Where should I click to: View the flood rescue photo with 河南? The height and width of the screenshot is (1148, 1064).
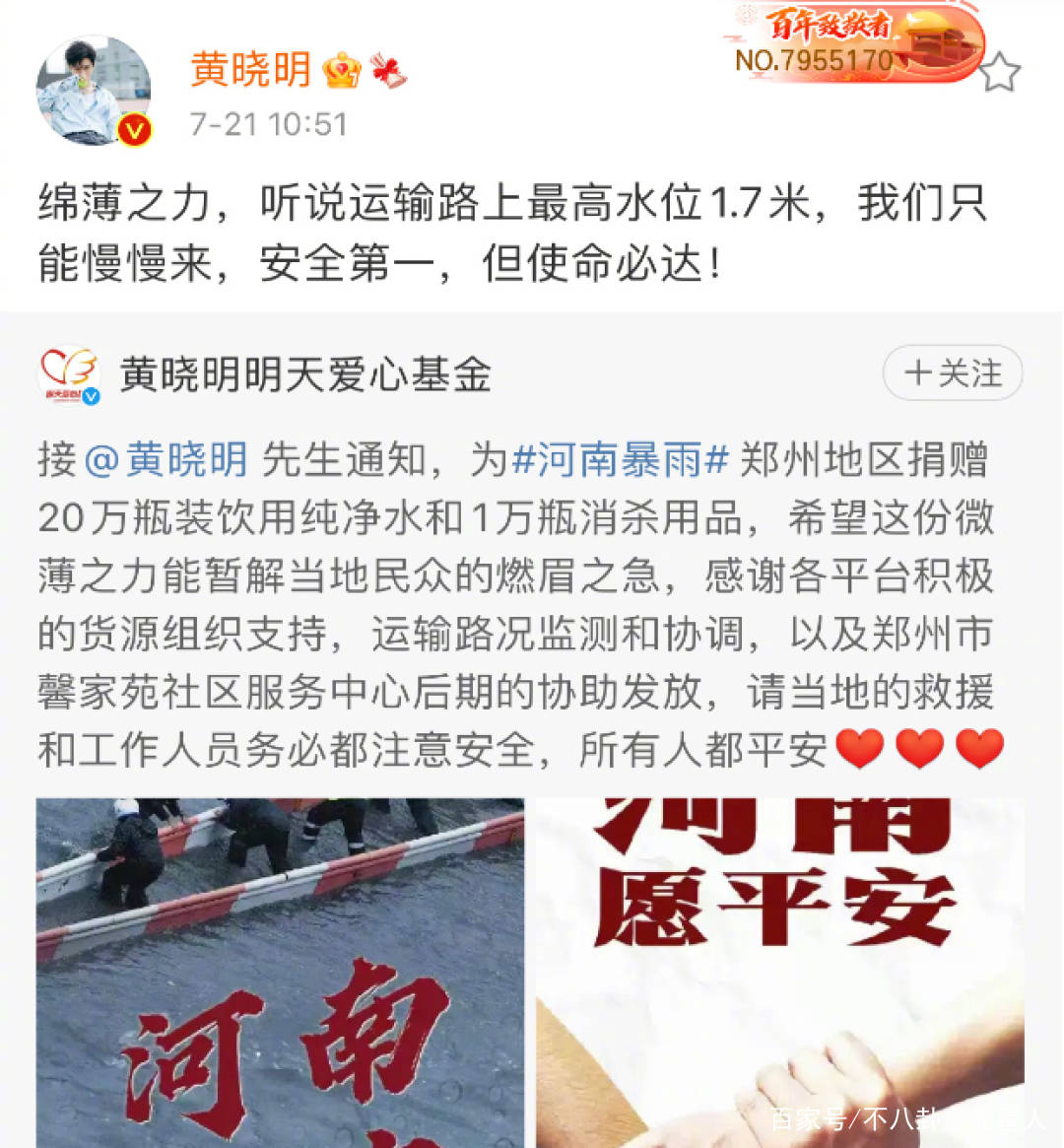281,971
